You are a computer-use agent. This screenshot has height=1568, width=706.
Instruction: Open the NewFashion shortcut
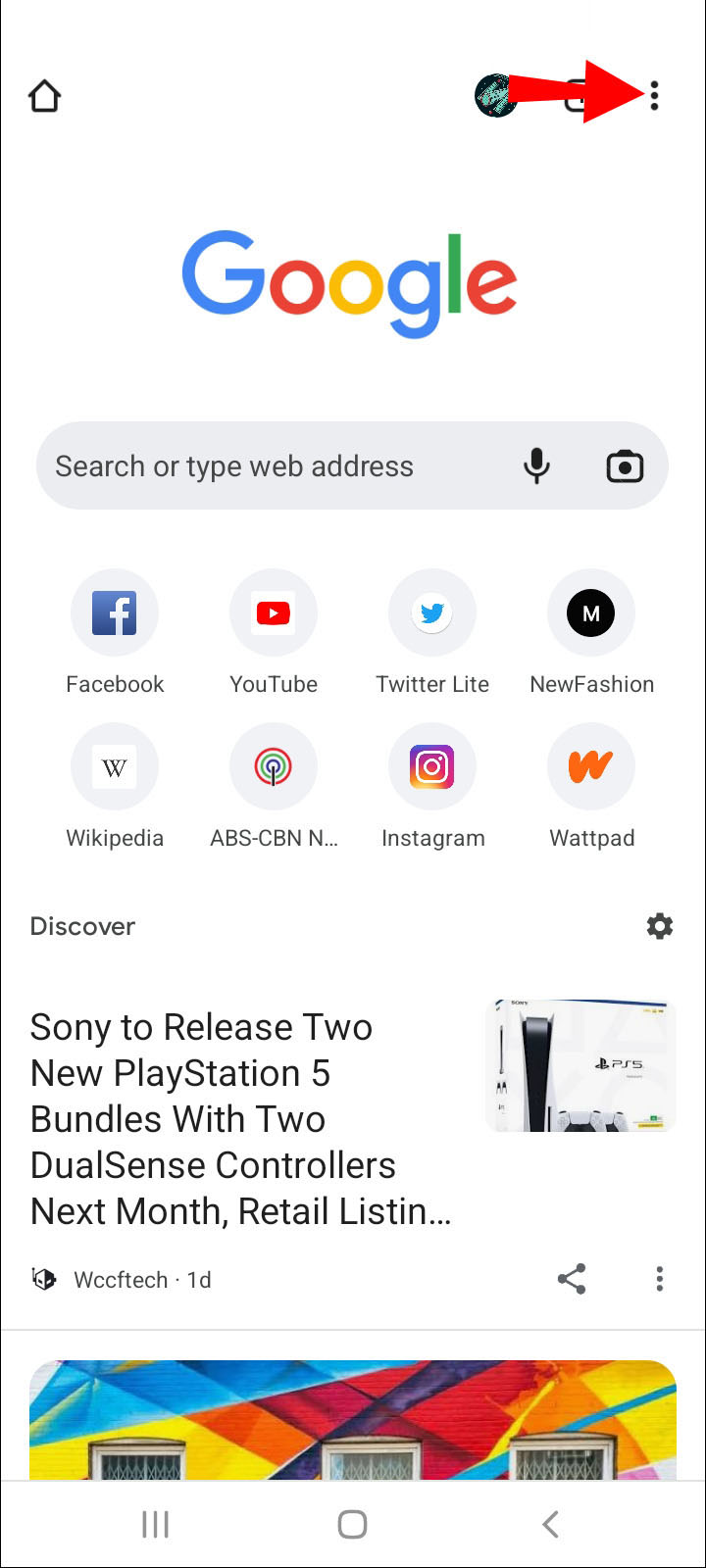[x=591, y=613]
